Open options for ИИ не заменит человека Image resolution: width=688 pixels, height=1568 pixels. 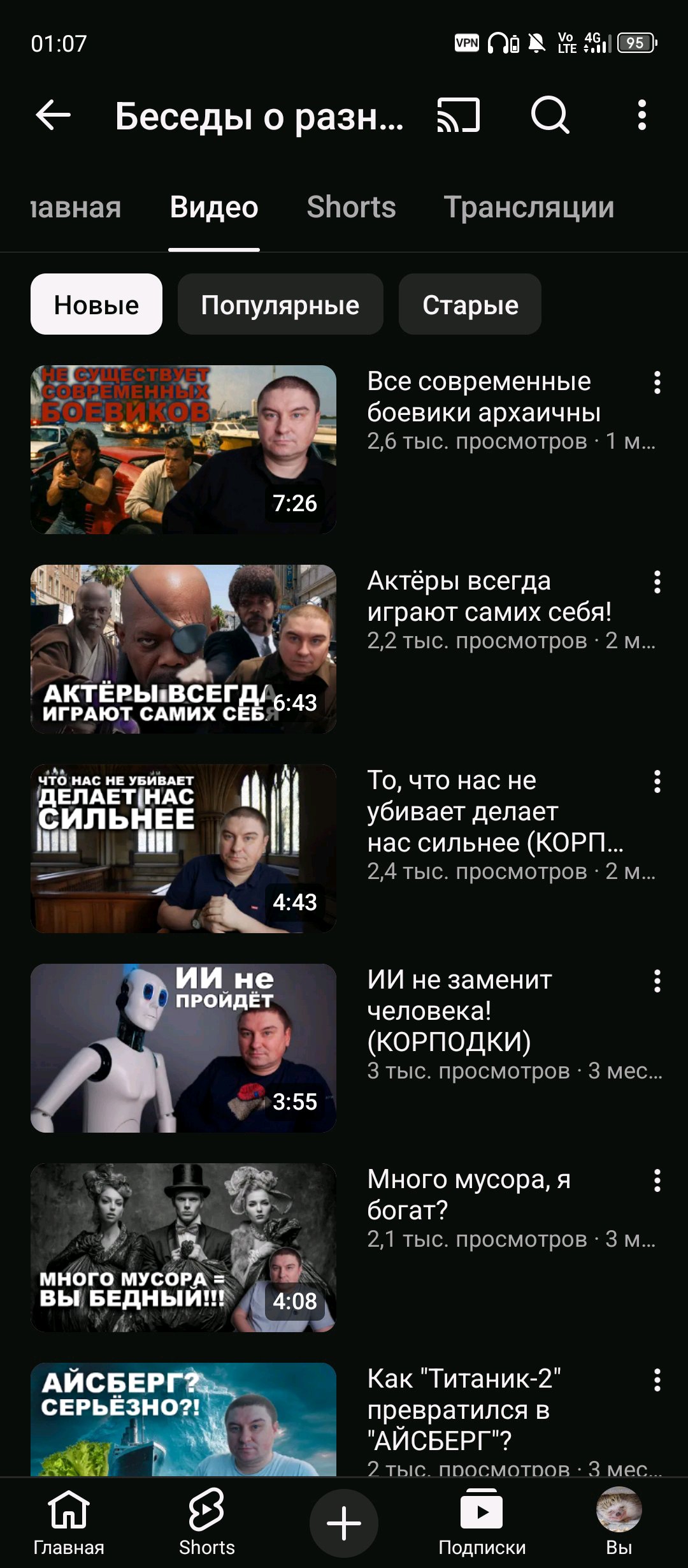point(657,981)
